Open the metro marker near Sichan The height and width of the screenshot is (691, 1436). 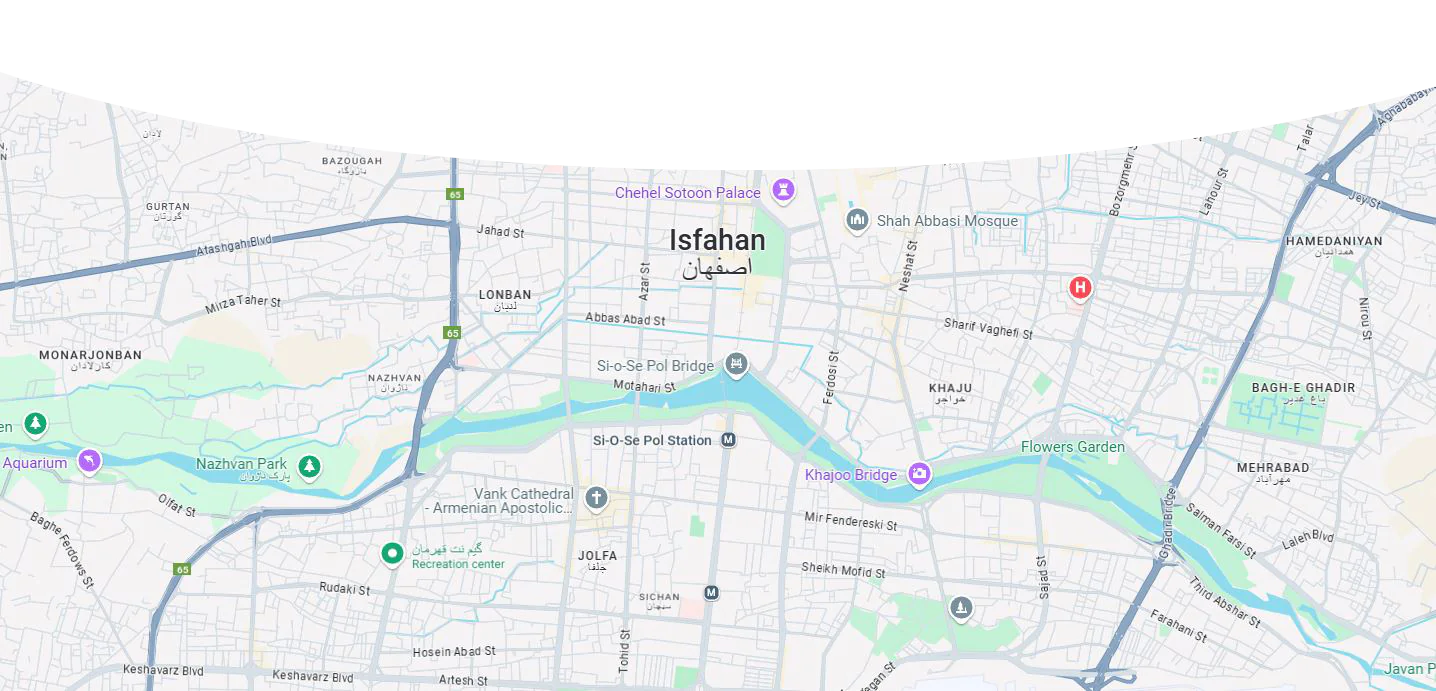(x=711, y=593)
